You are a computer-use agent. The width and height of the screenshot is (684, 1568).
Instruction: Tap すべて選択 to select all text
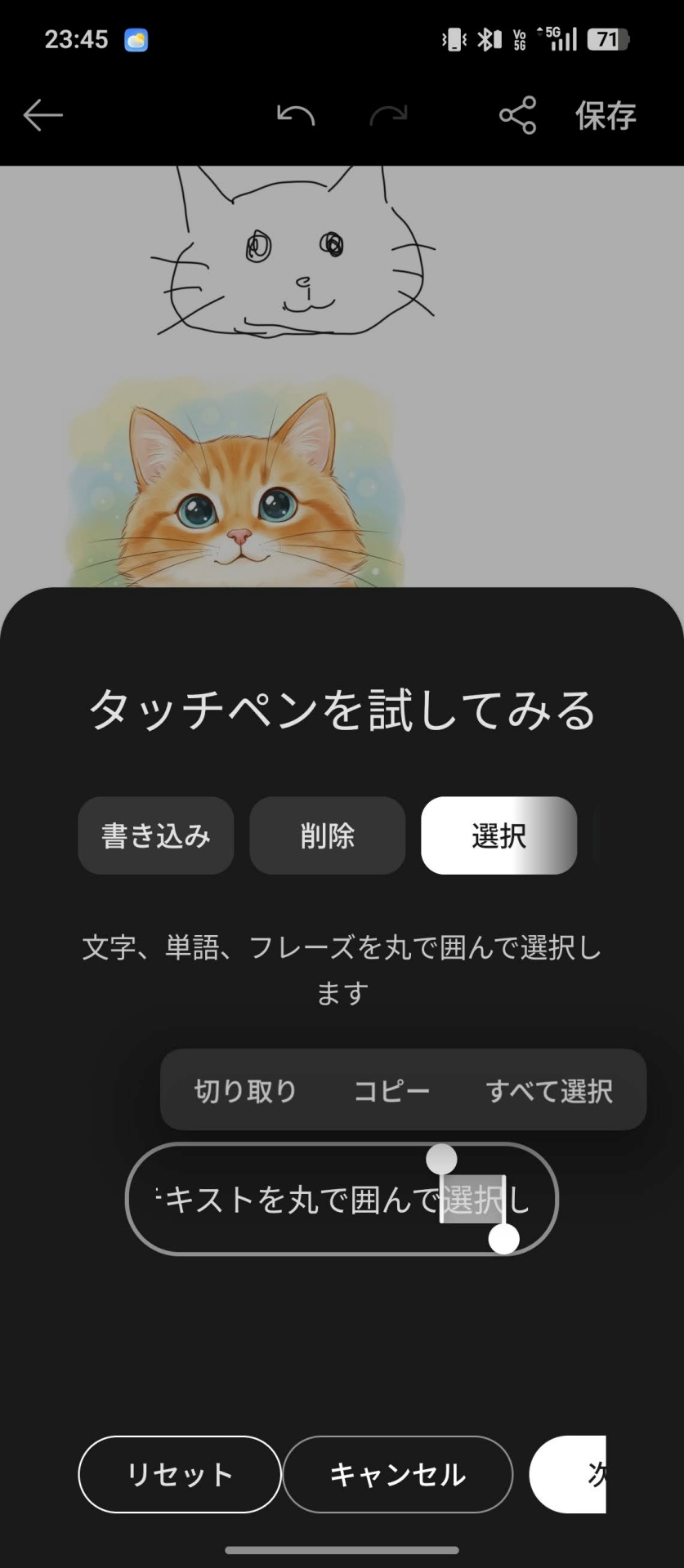pos(549,1090)
